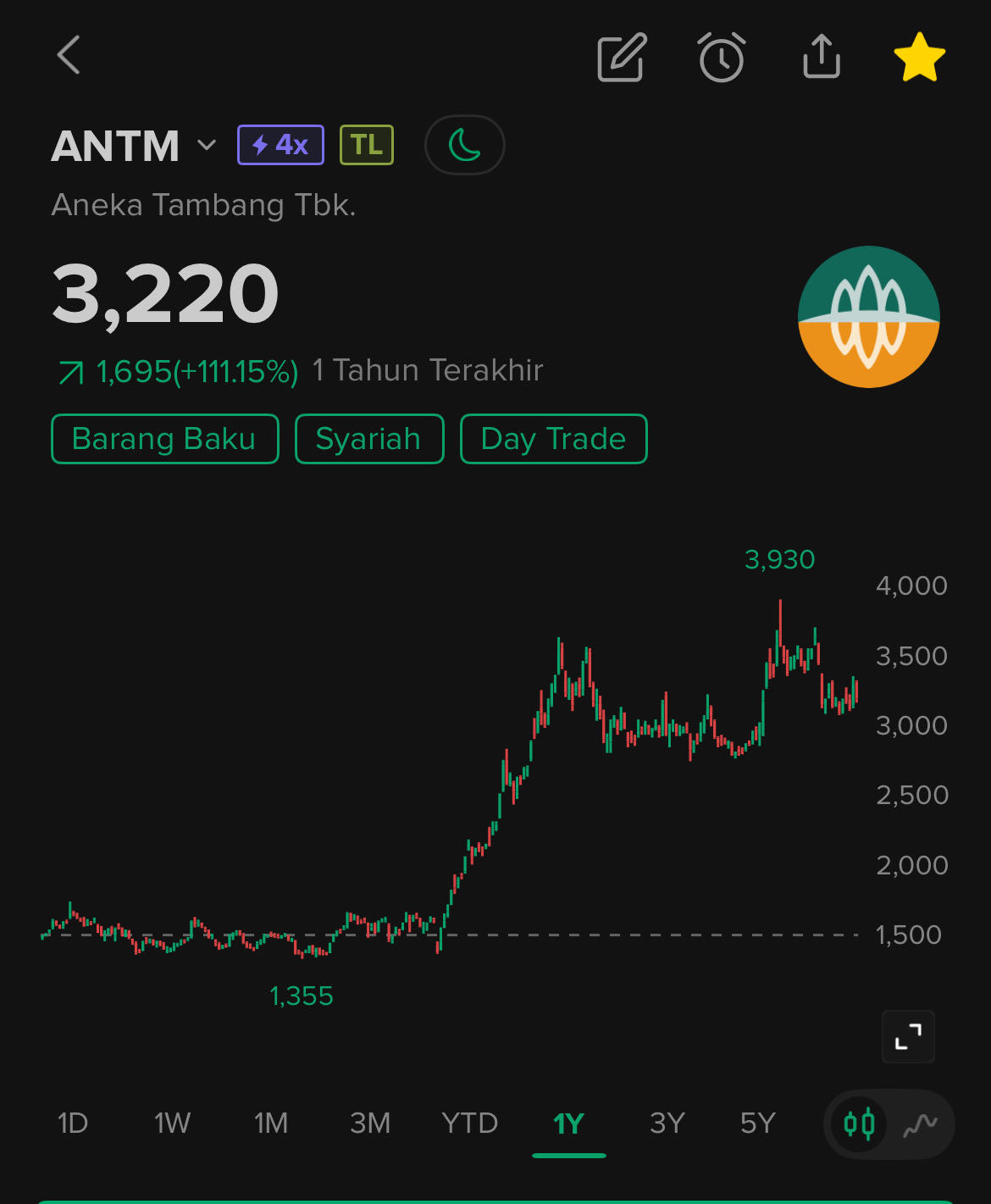Show the 1M chart range
Screen dimensions: 991x1204
[x=271, y=1124]
